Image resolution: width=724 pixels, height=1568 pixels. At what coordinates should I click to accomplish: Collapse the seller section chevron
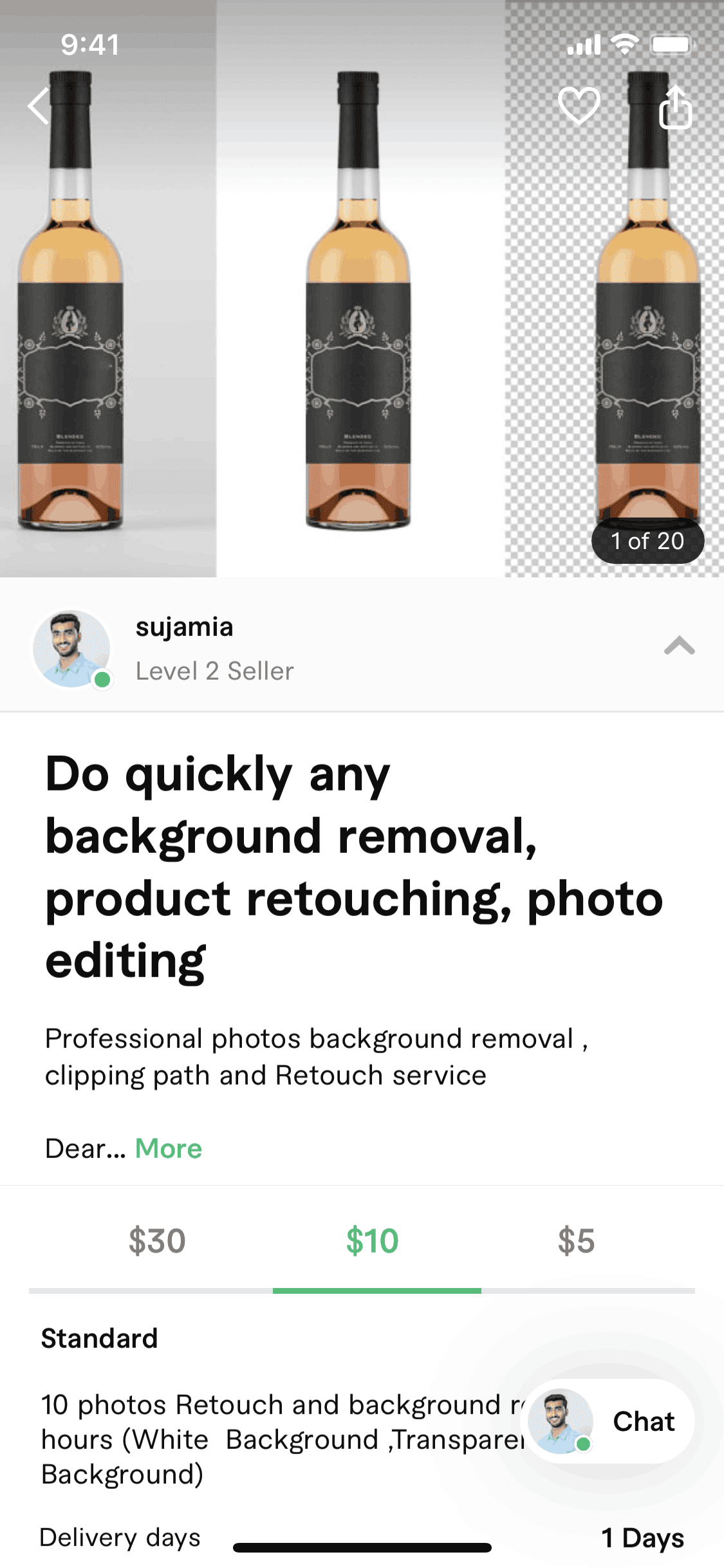(x=679, y=646)
